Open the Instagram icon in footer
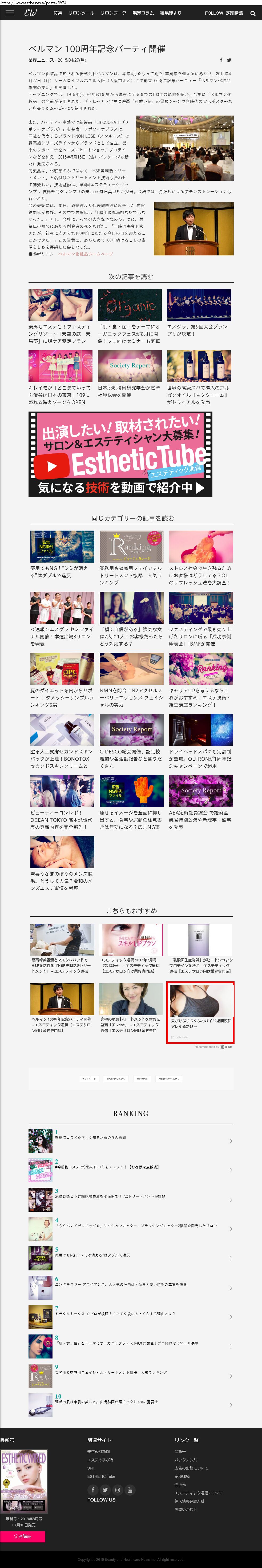 [x=117, y=1490]
